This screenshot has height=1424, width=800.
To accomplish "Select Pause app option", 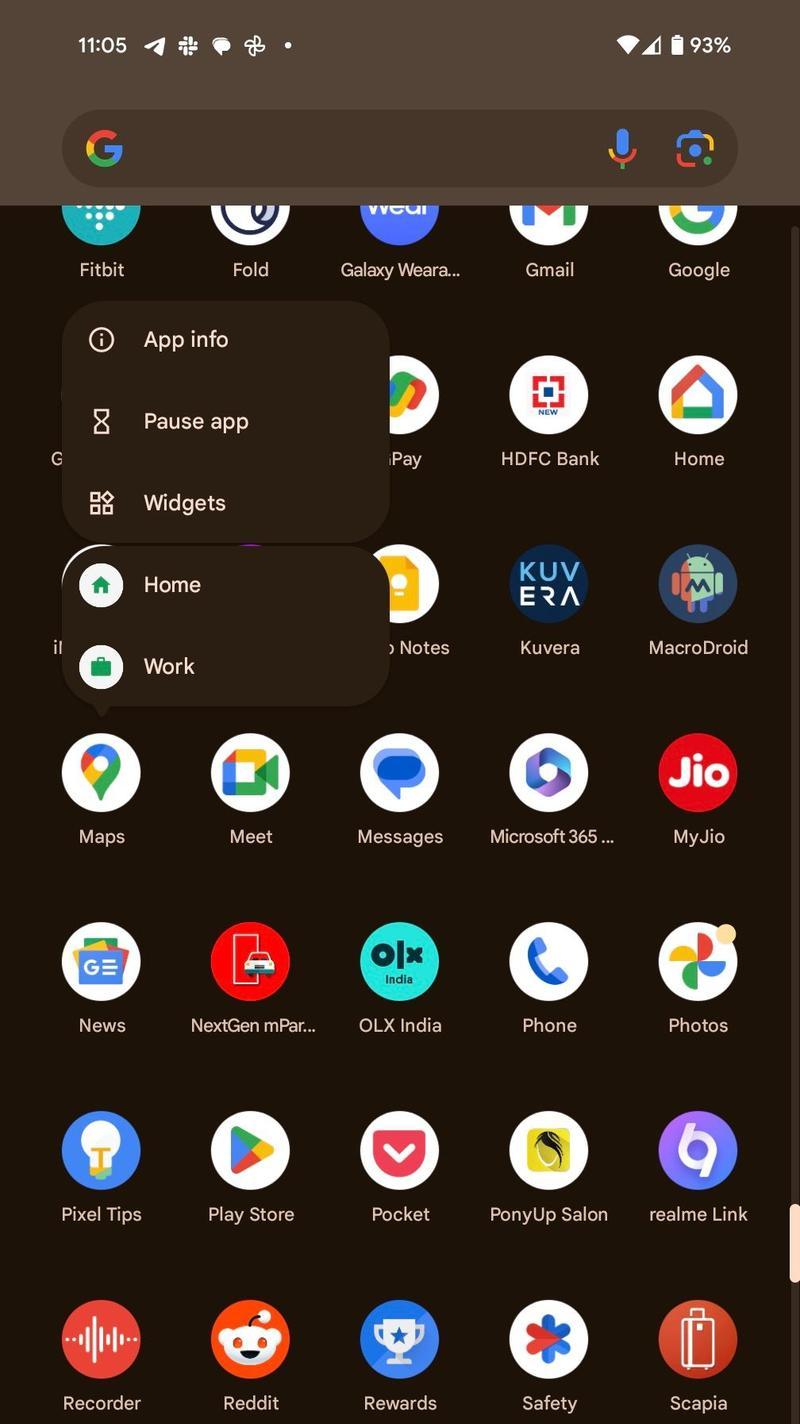I will pyautogui.click(x=195, y=421).
